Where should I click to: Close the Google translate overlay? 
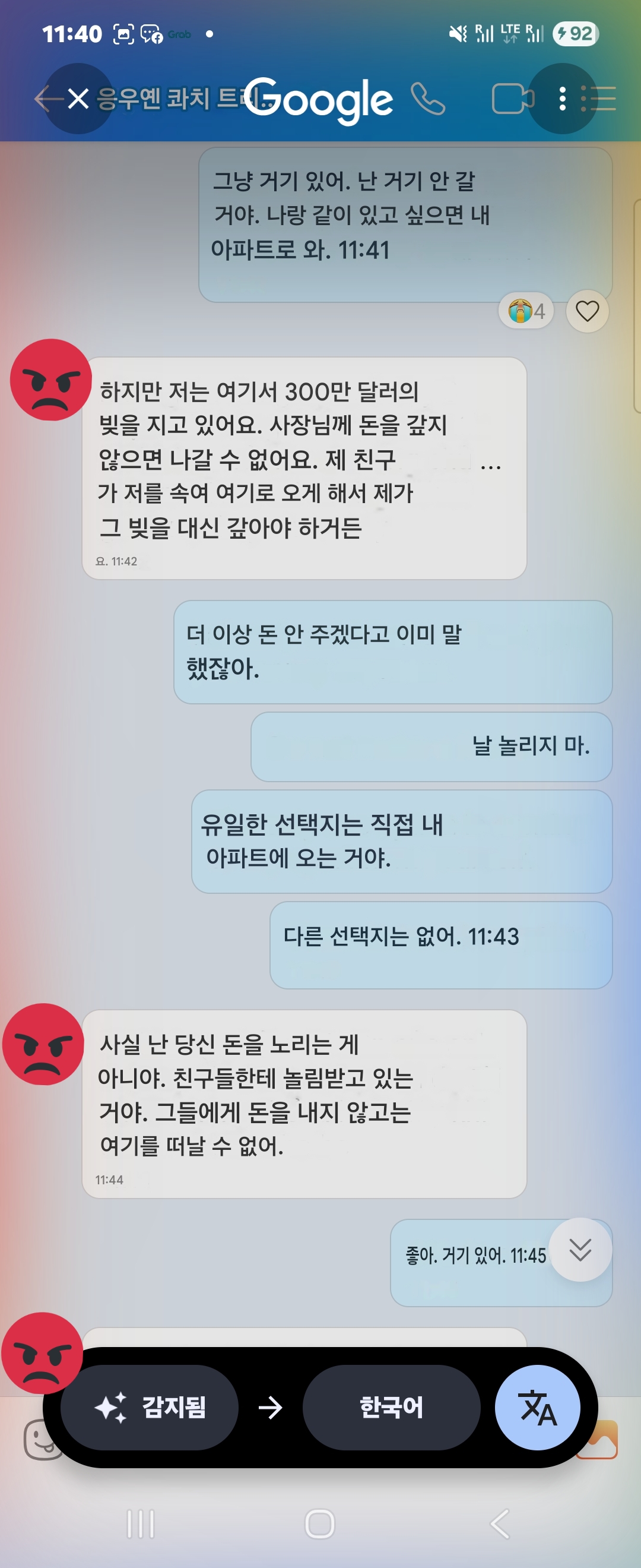tap(78, 99)
